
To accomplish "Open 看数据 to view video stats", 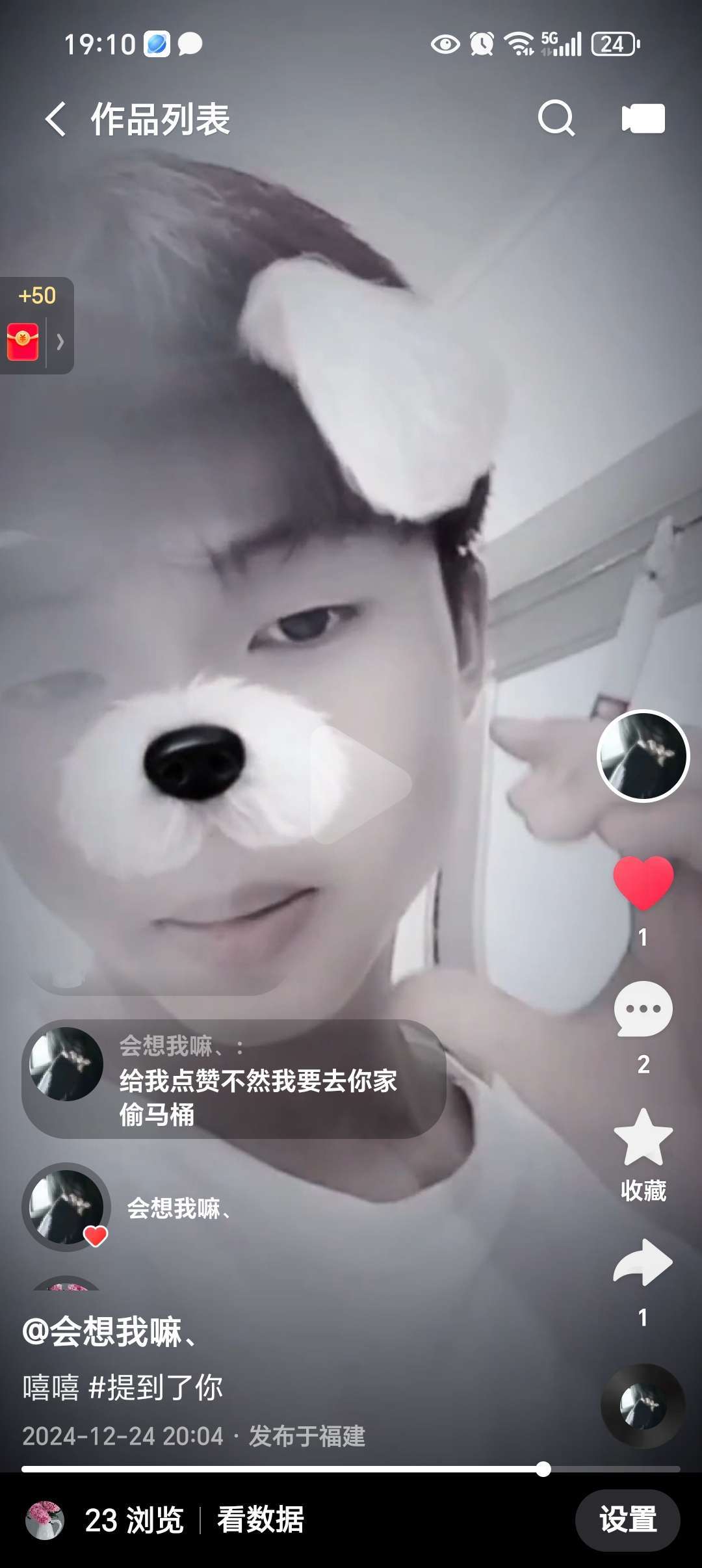I will point(260,1520).
